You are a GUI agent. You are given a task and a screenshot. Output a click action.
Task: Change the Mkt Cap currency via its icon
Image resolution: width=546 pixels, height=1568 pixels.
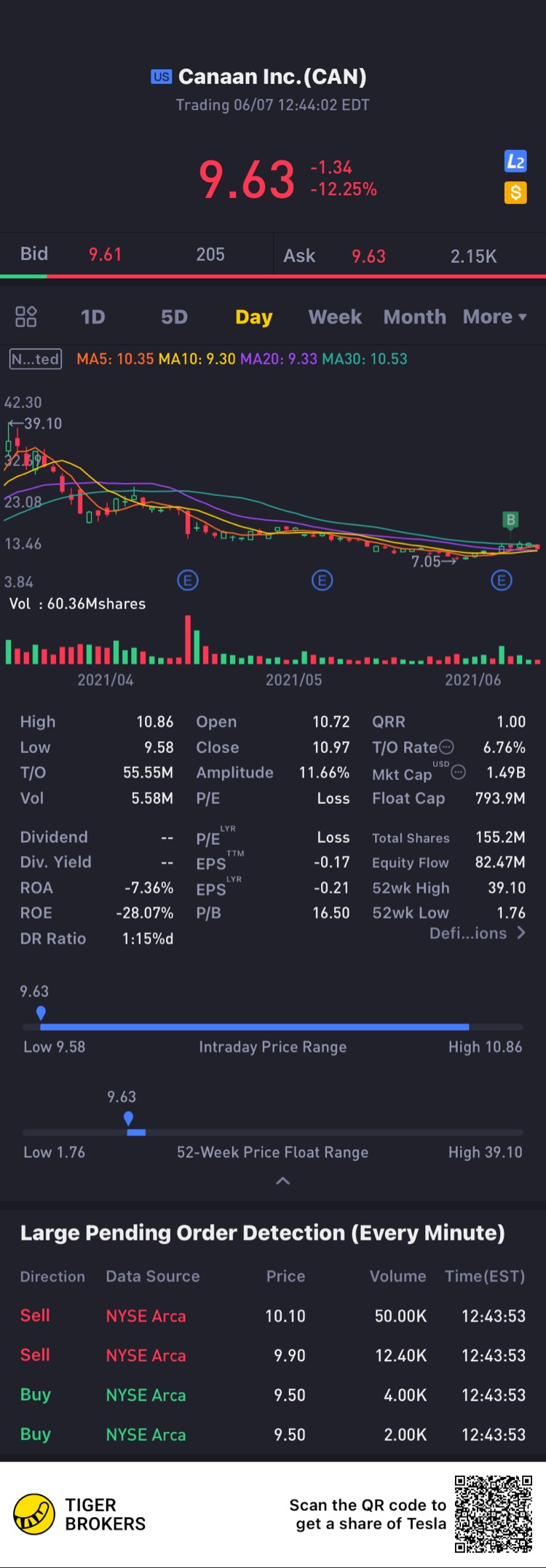[459, 772]
